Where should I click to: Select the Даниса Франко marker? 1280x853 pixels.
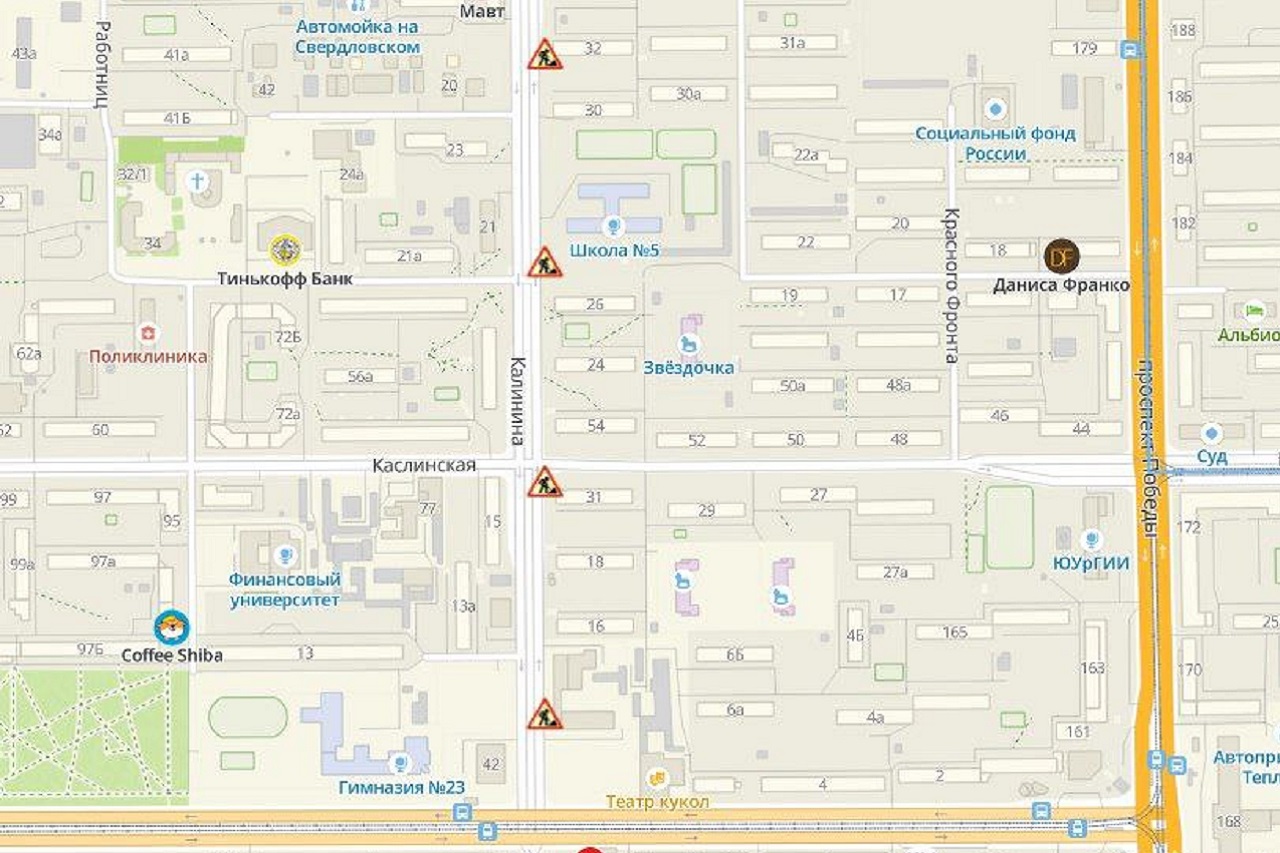click(x=1061, y=257)
